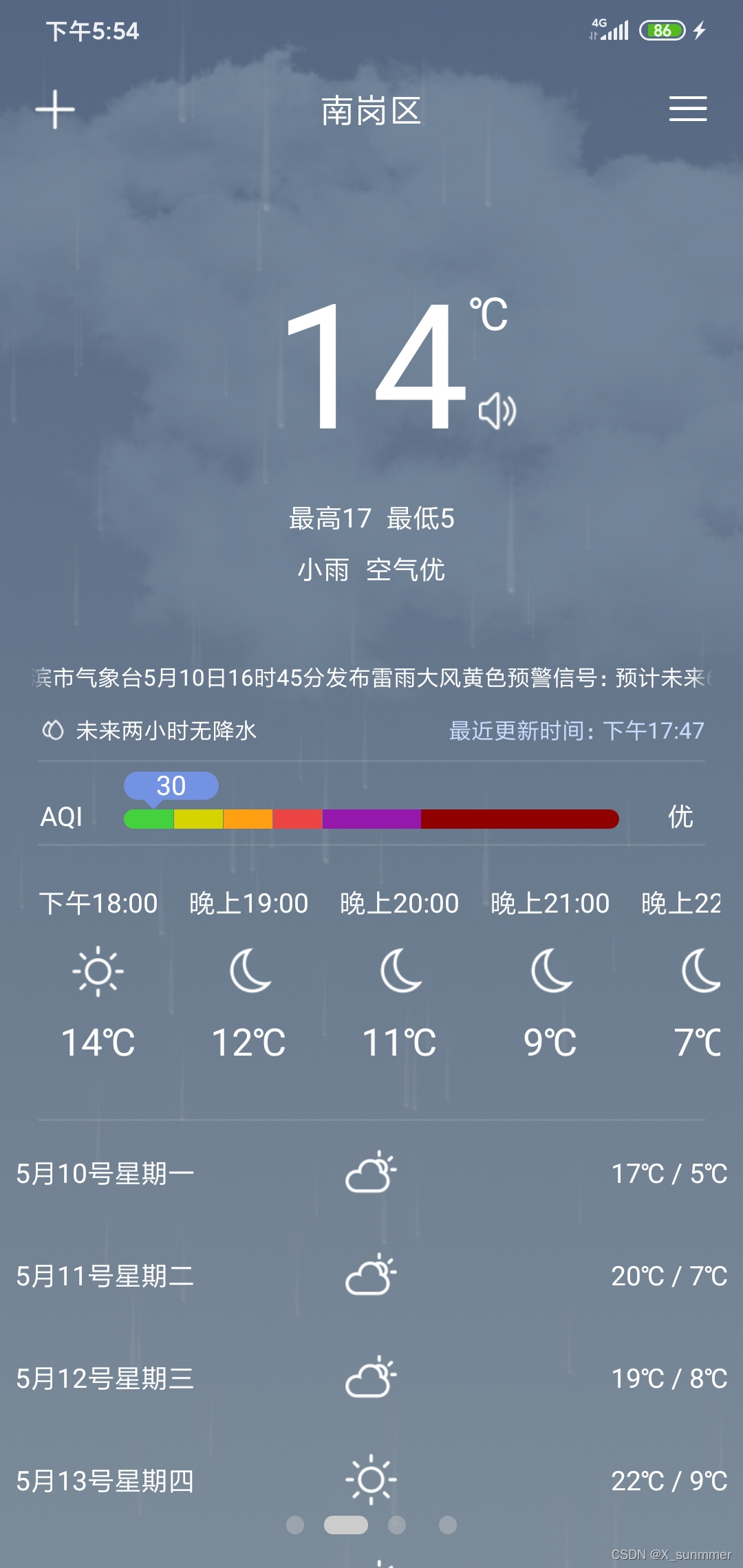Open the thunderstorm warning banner
743x1568 pixels.
point(371,678)
